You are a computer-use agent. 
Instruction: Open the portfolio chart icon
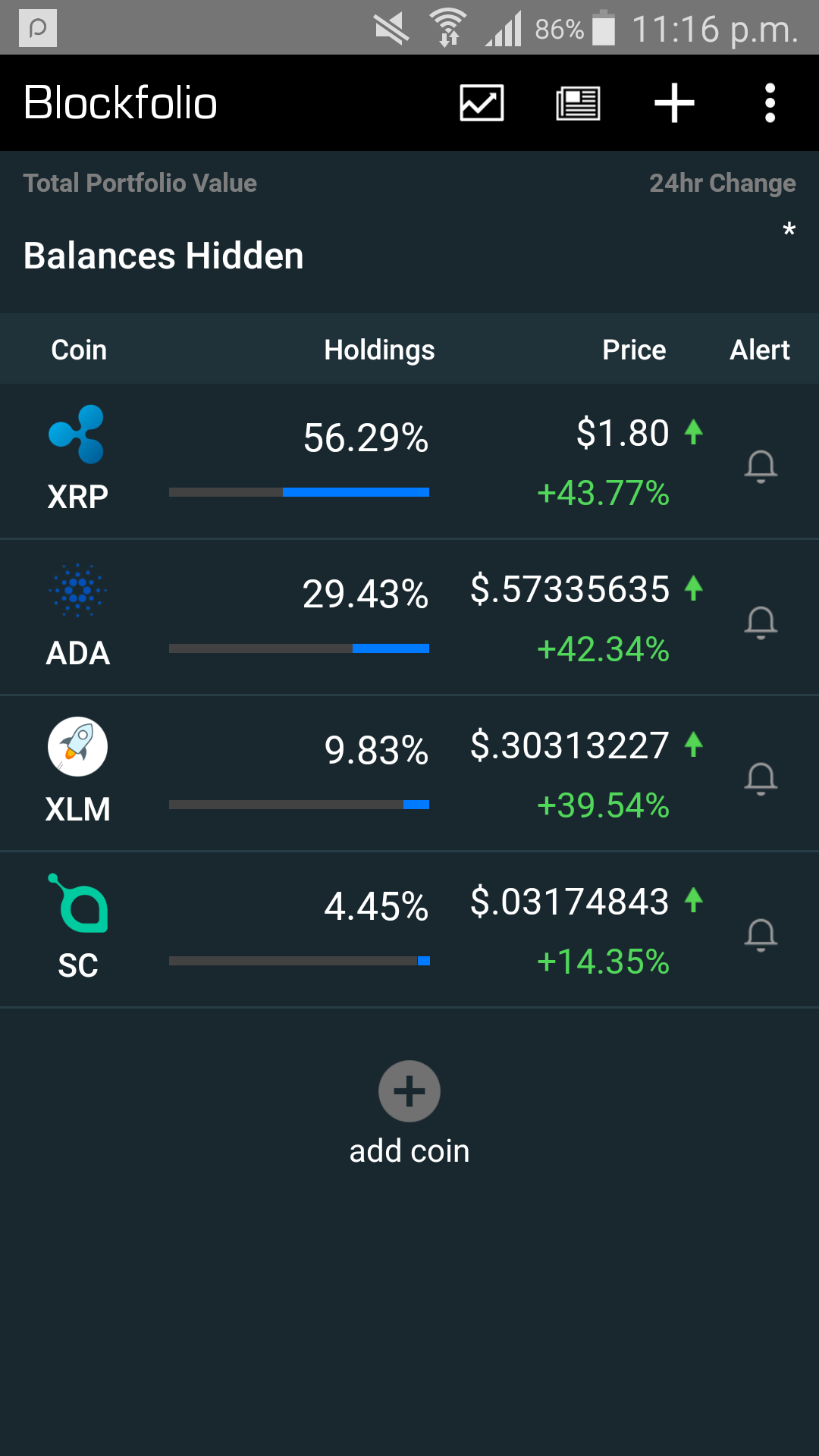click(x=482, y=103)
